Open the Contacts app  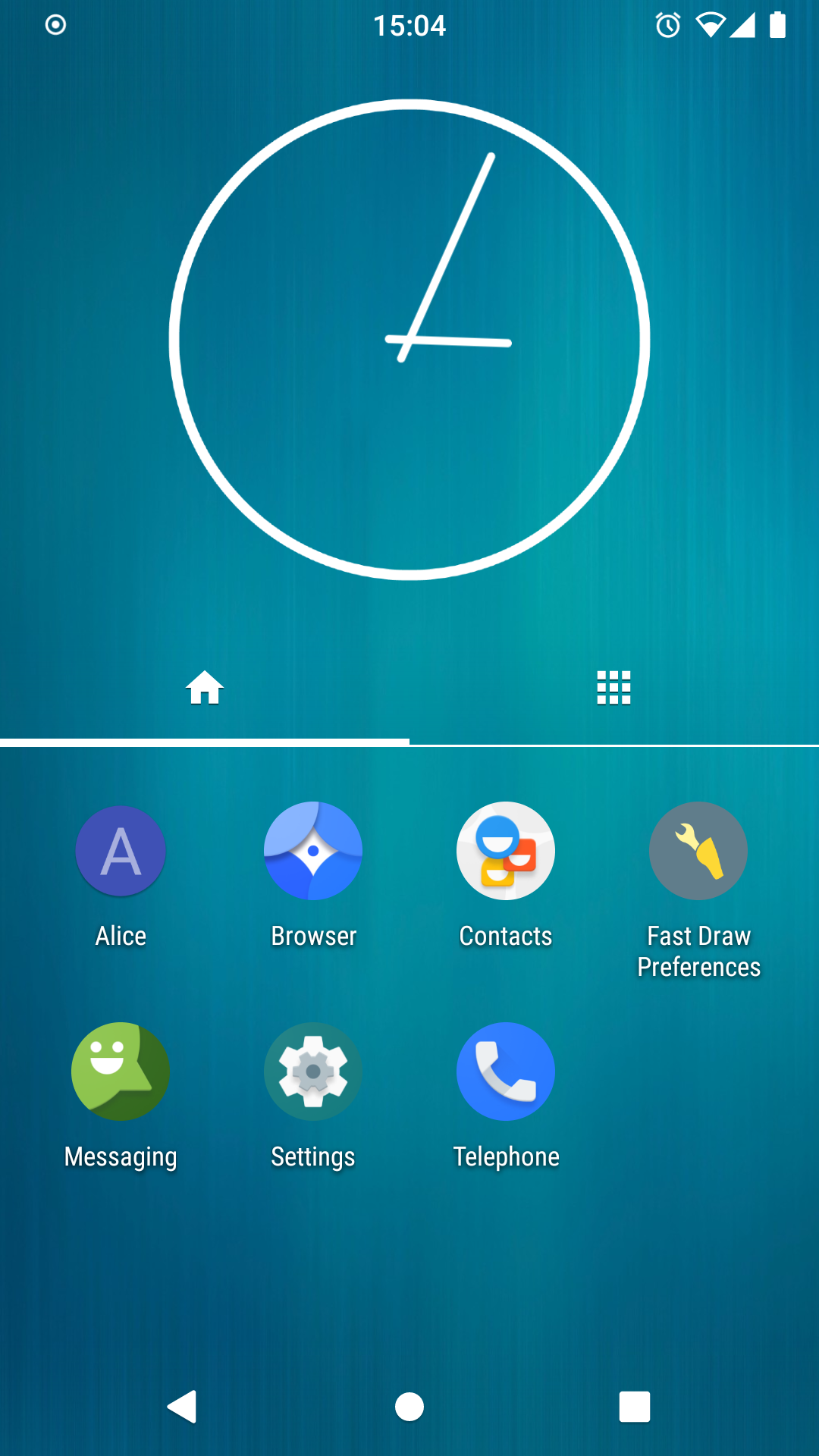[x=506, y=852]
